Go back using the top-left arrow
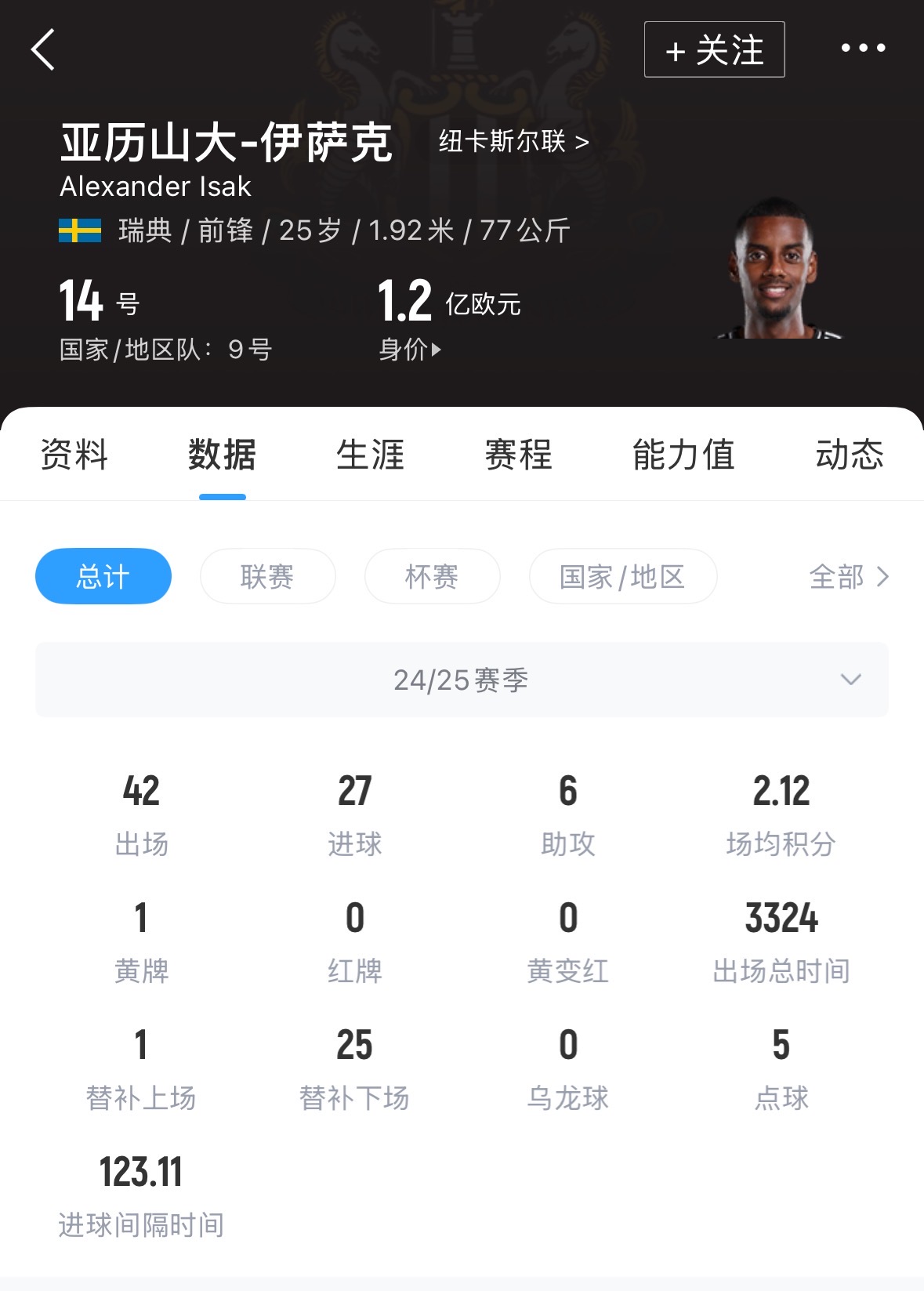924x1291 pixels. [44, 49]
